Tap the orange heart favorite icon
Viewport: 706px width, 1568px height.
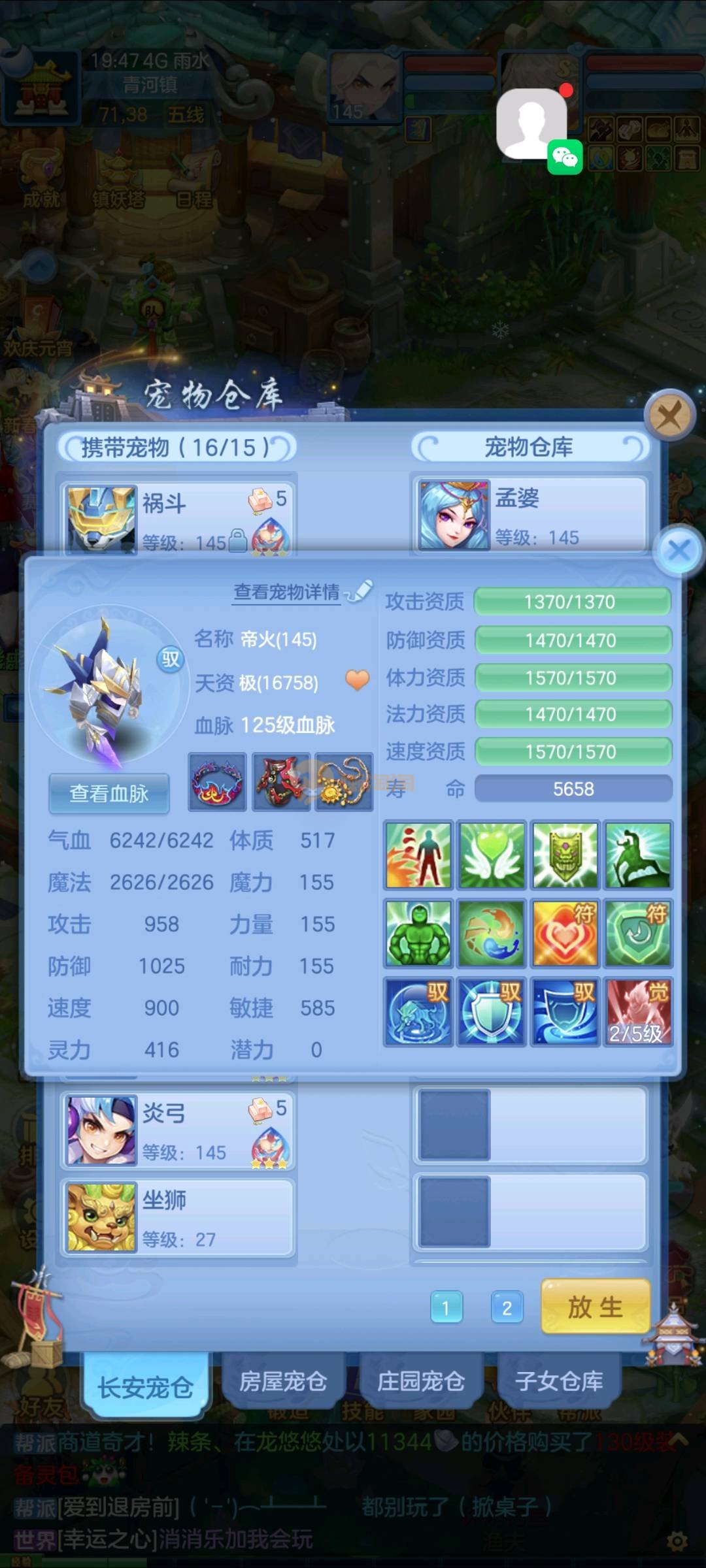pyautogui.click(x=357, y=681)
